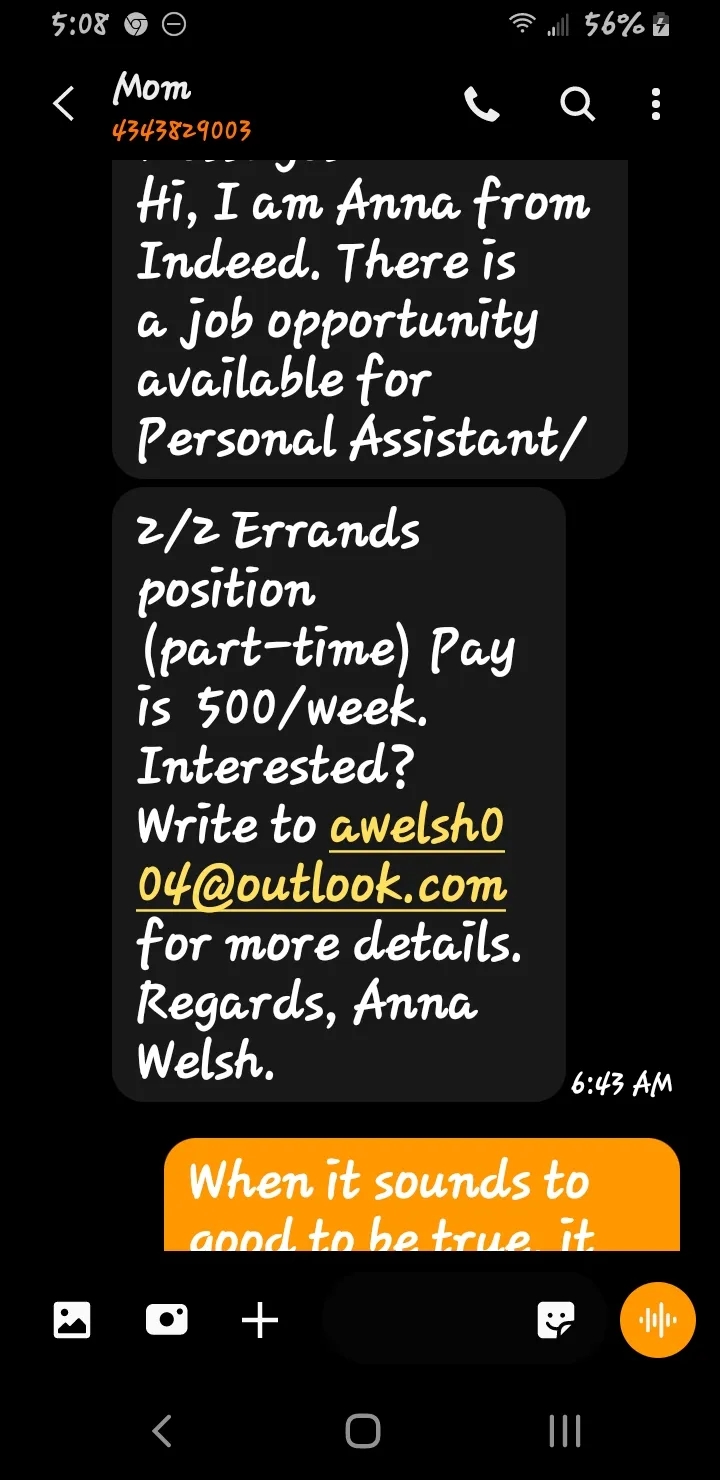Call Mom with the phone icon
720x1480 pixels.
(482, 104)
